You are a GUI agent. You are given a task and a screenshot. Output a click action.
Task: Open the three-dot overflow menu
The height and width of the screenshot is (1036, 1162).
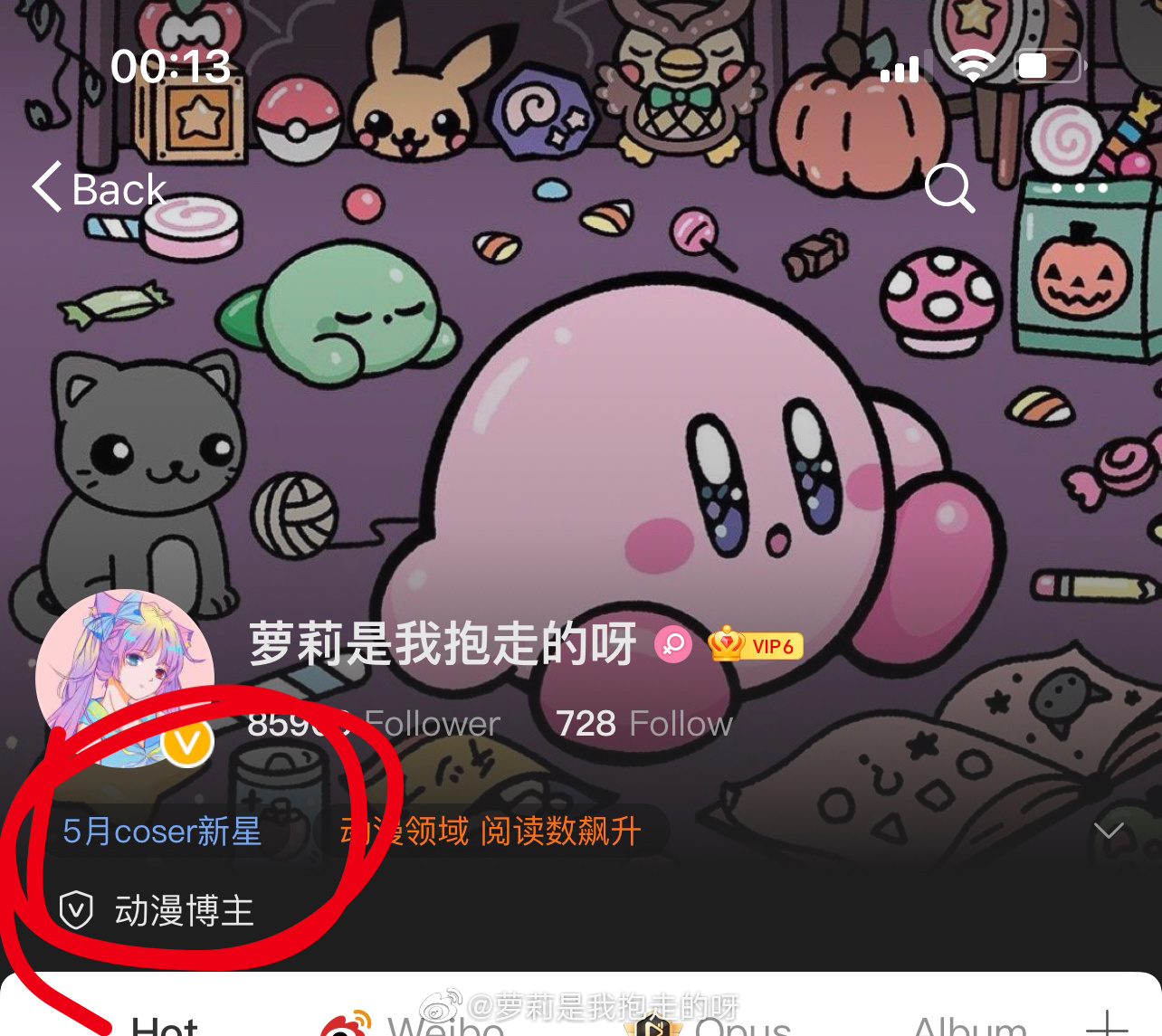(x=1080, y=188)
